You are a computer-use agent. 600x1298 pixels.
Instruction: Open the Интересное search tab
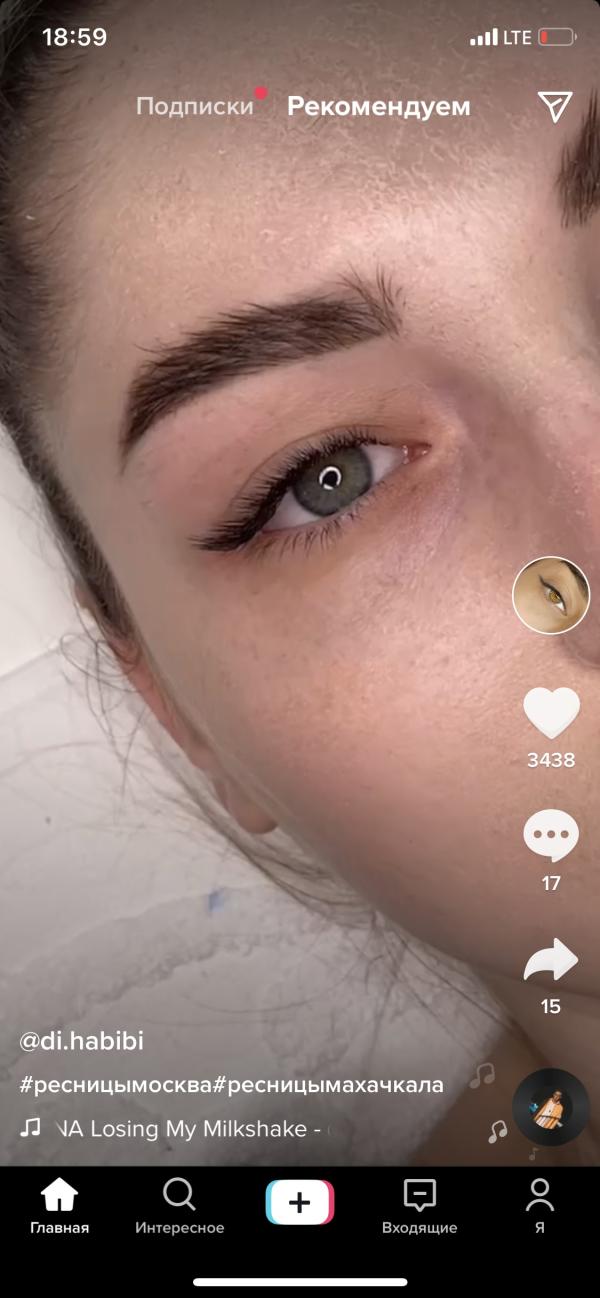(x=180, y=1206)
